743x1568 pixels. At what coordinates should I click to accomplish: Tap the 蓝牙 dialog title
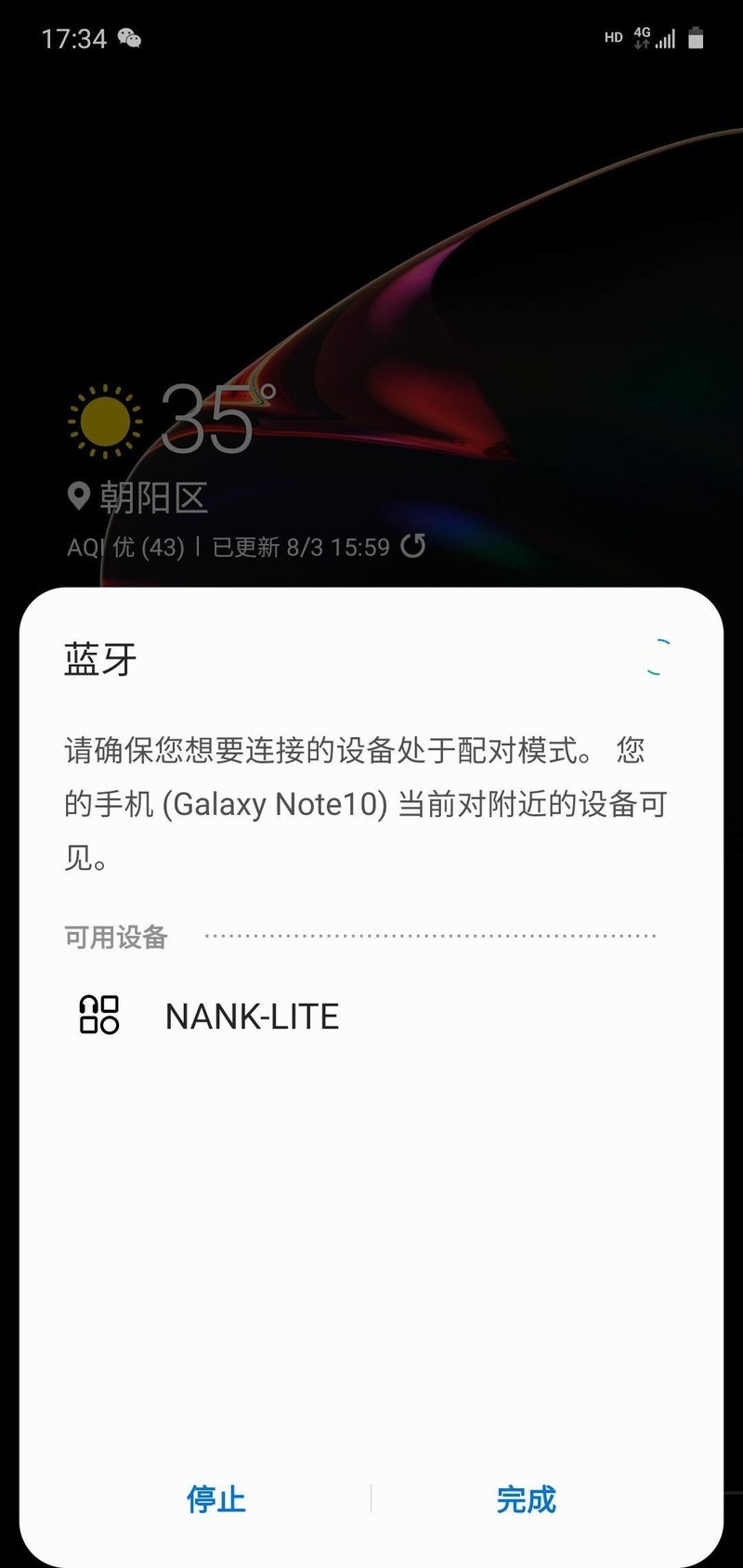[98, 660]
